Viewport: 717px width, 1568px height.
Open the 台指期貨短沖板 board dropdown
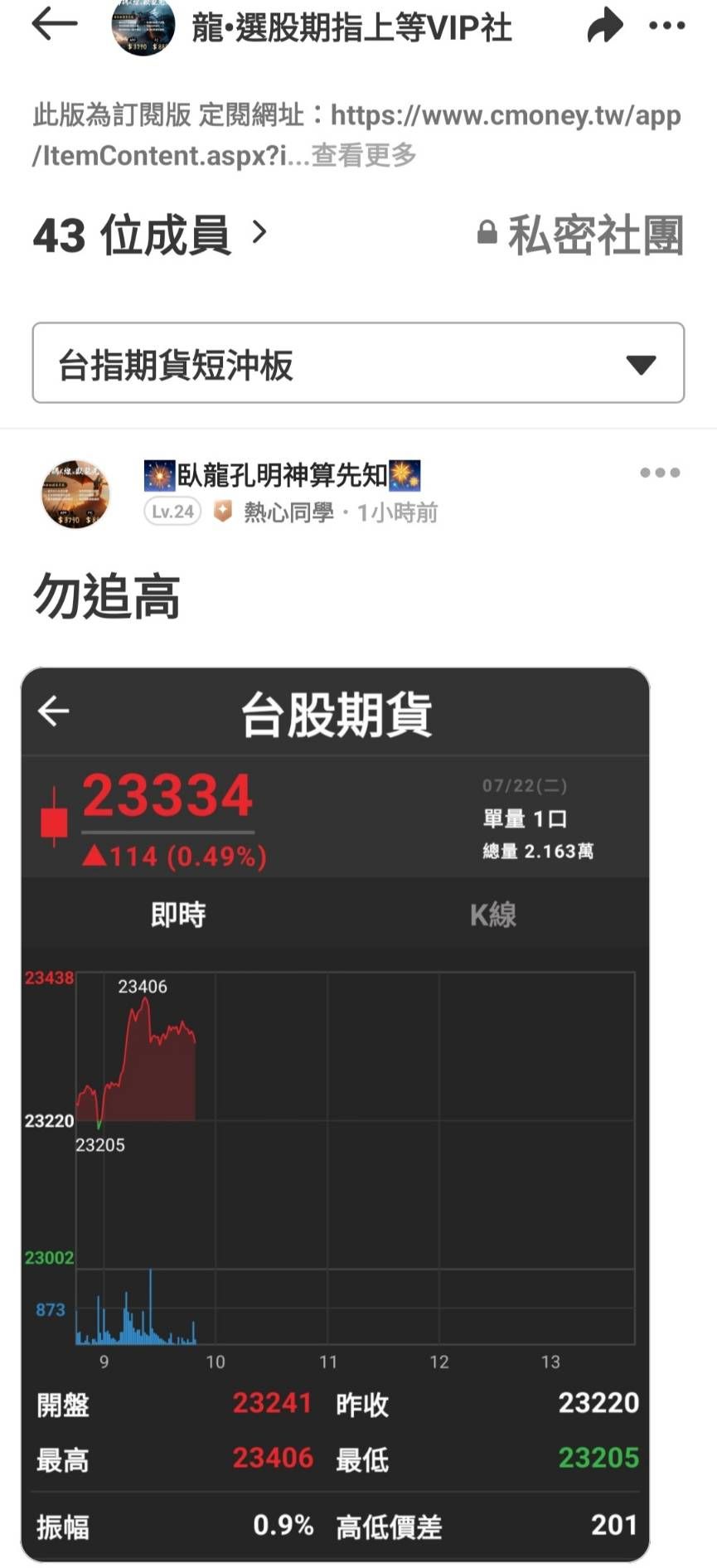(x=358, y=363)
